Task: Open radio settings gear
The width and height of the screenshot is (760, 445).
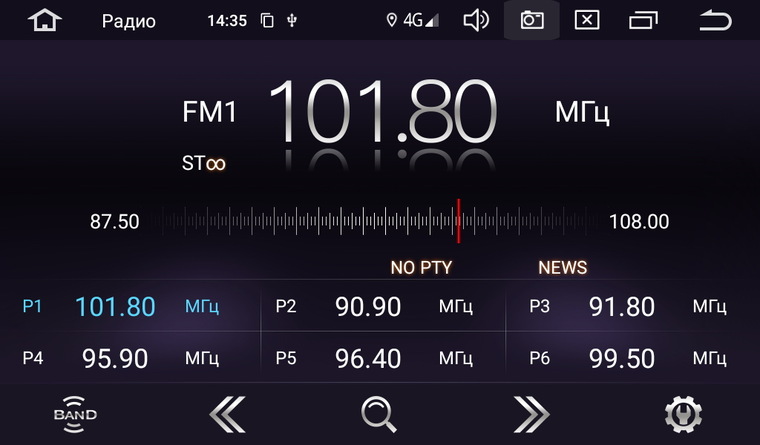Action: point(684,413)
